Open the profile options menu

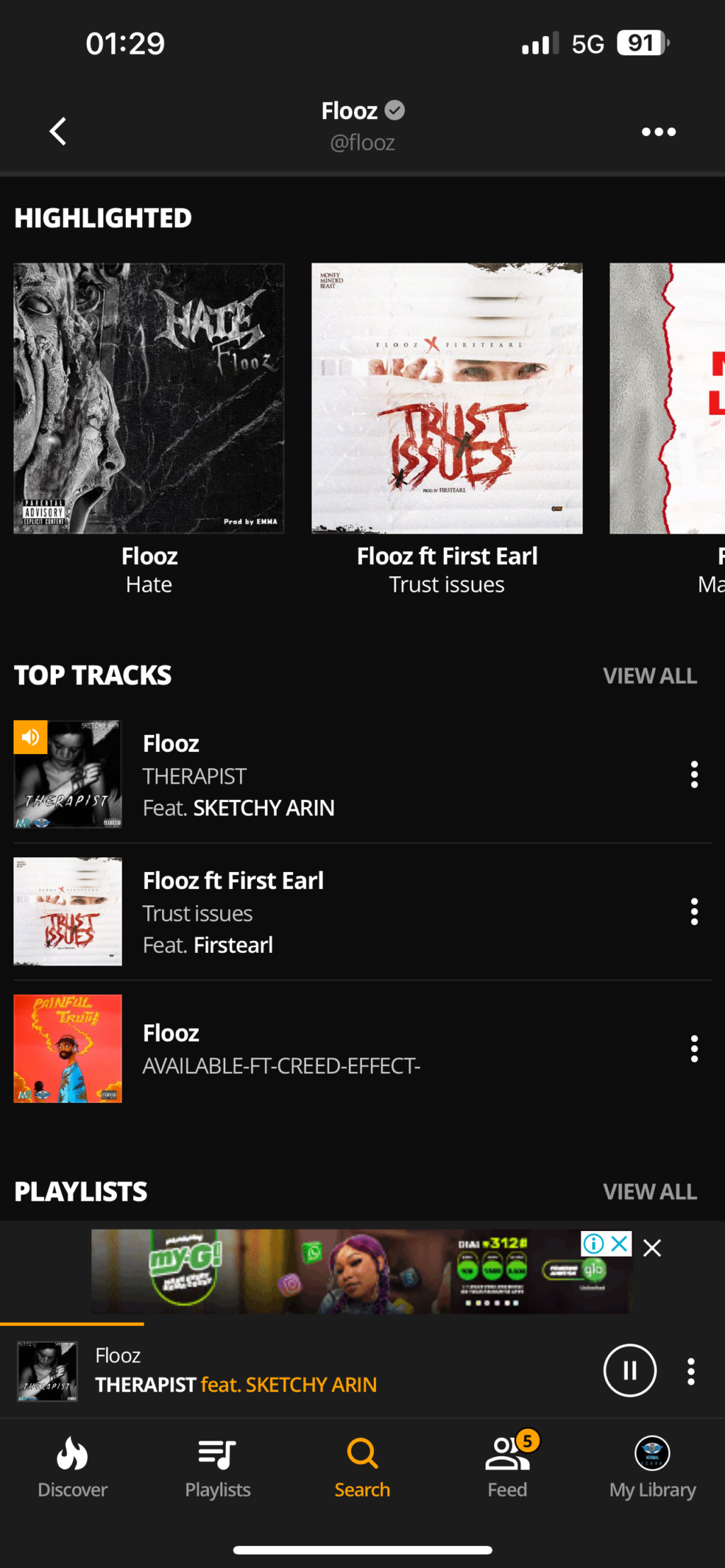658,132
